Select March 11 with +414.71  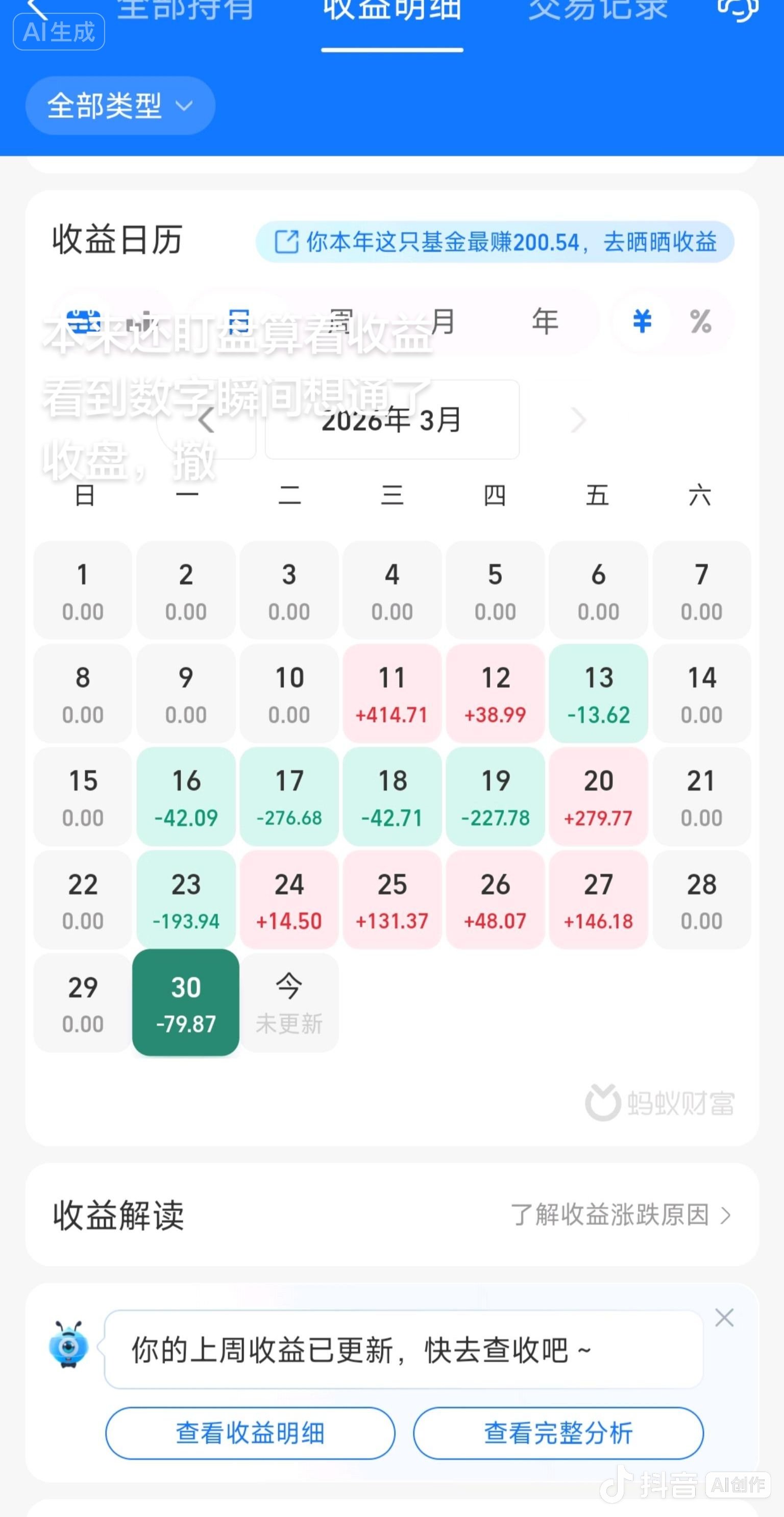click(391, 694)
